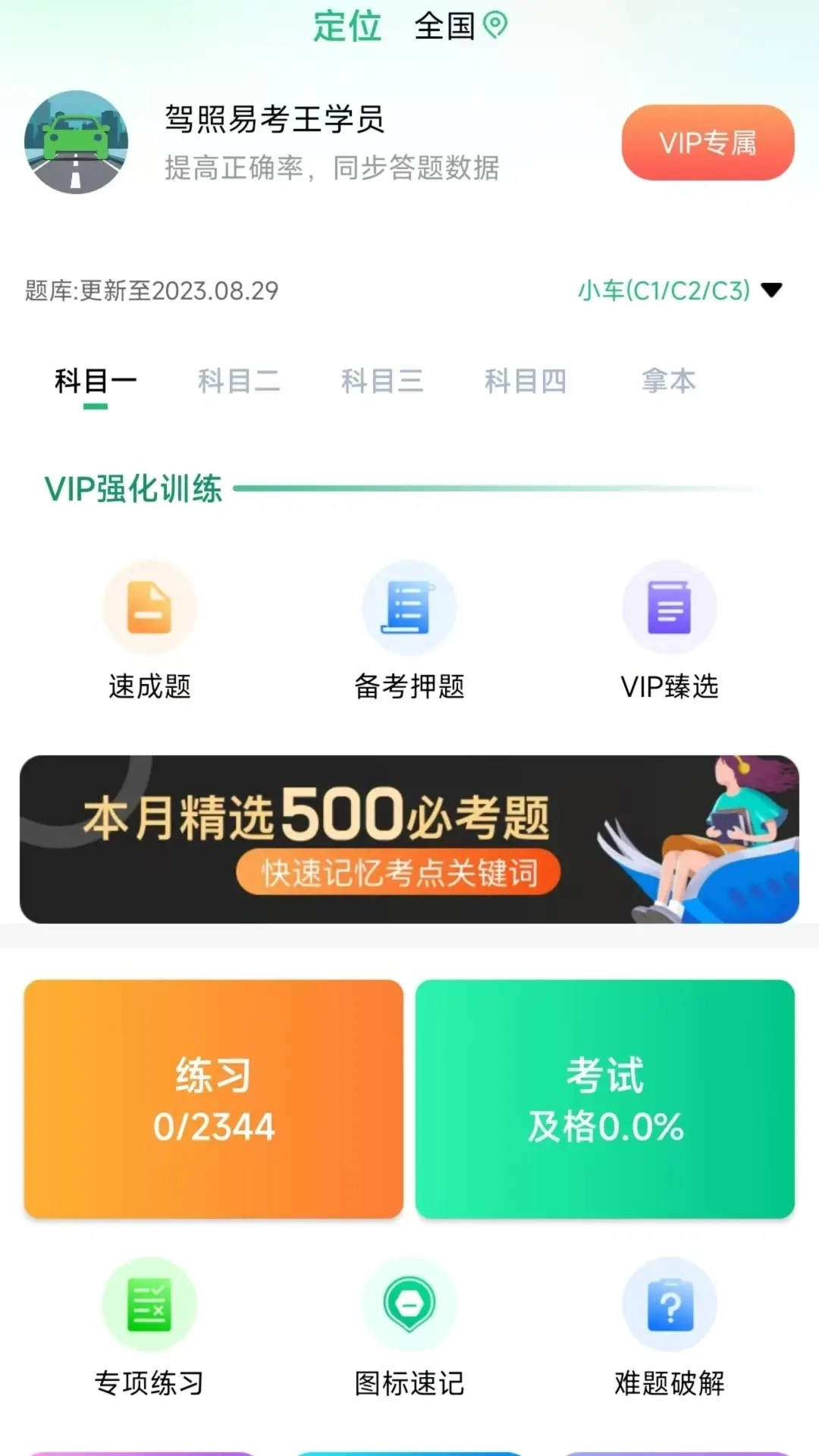Open the 500必考题 banner
This screenshot has width=819, height=1456.
pyautogui.click(x=409, y=838)
